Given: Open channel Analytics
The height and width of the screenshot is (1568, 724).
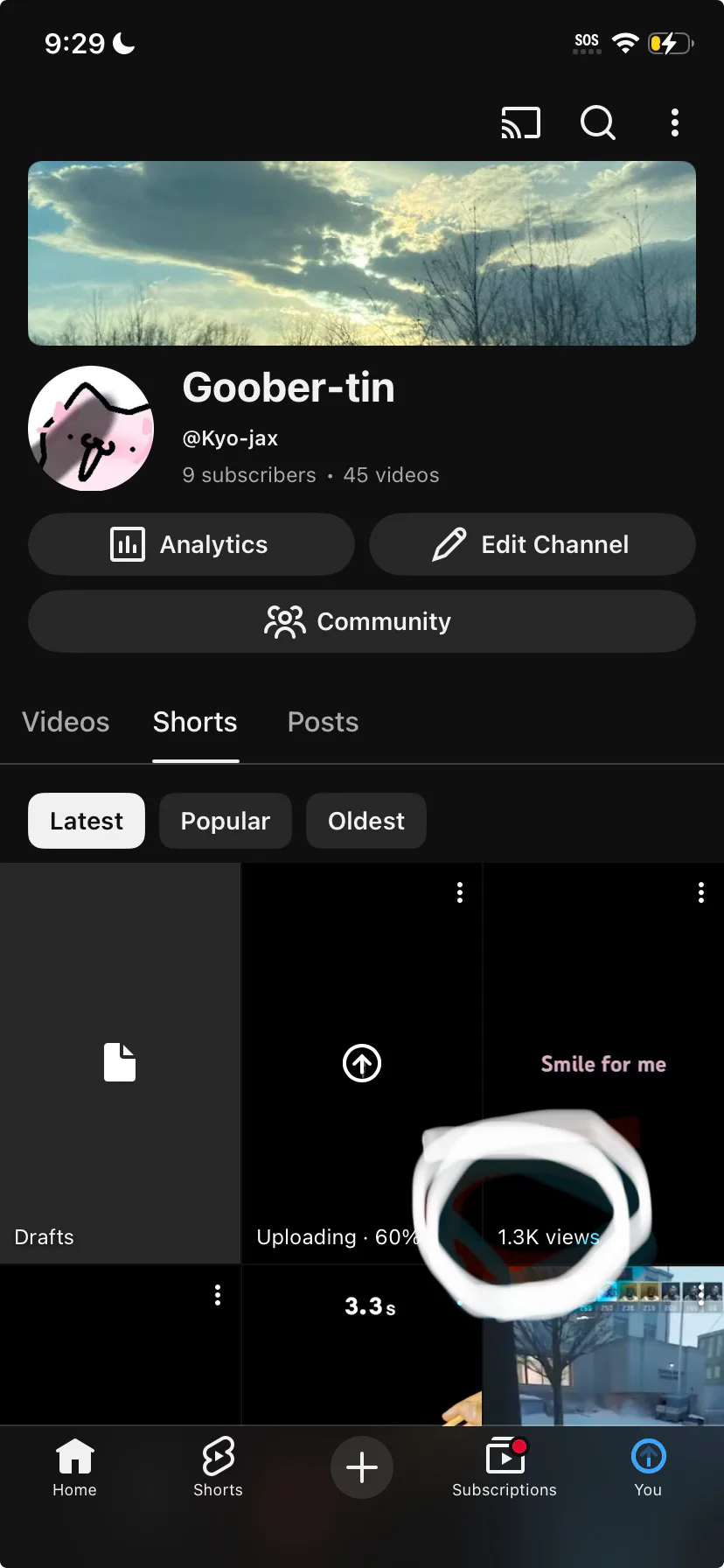Looking at the screenshot, I should point(191,544).
